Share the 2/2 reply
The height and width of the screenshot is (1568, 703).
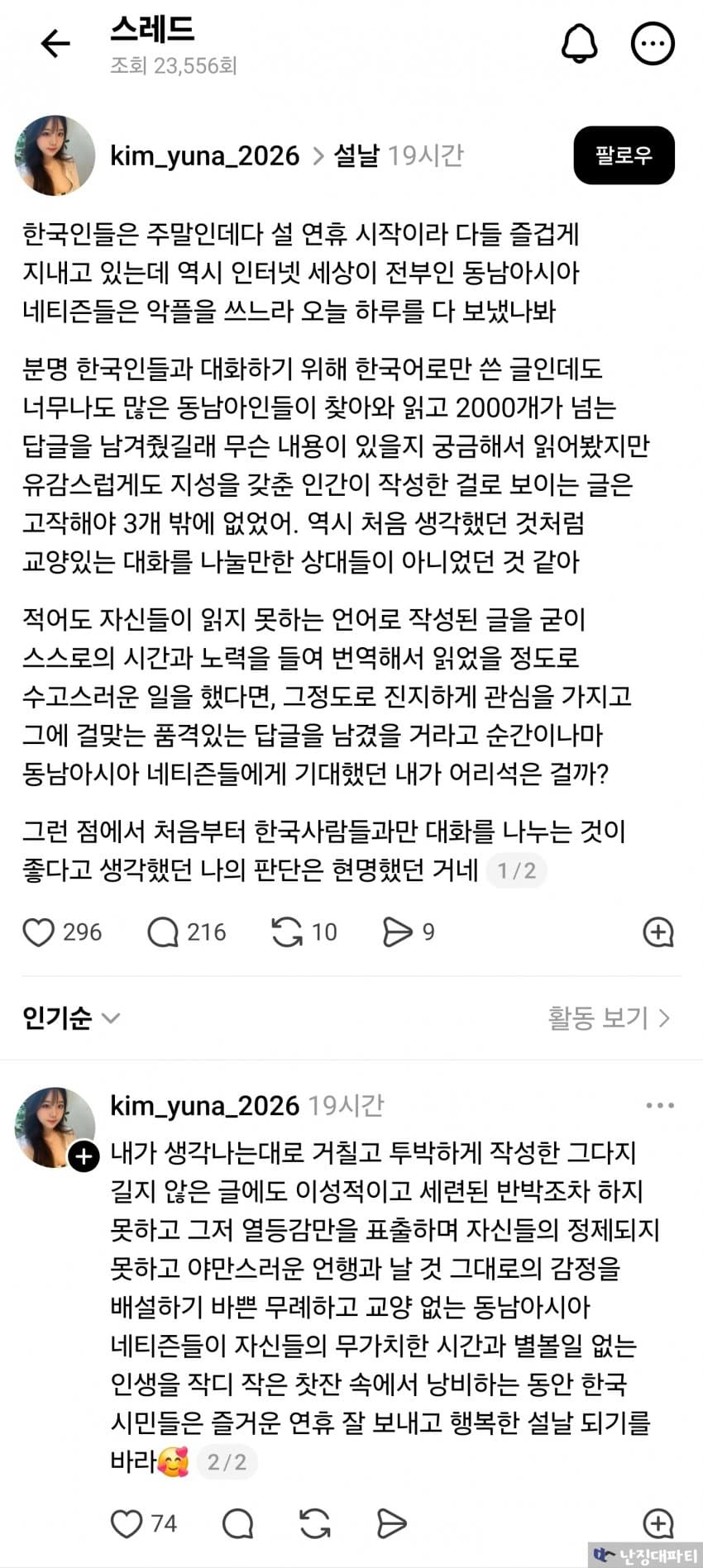pyautogui.click(x=391, y=1523)
